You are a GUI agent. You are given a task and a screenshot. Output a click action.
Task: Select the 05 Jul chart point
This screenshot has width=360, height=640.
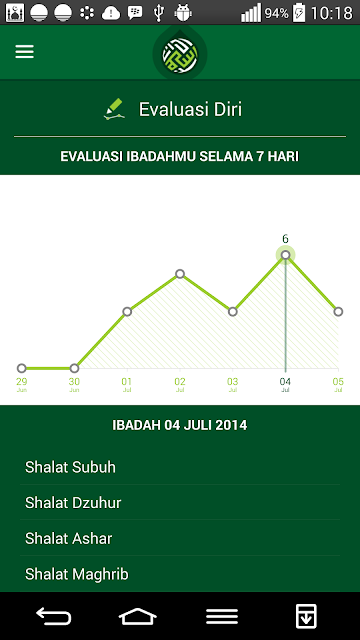click(338, 311)
